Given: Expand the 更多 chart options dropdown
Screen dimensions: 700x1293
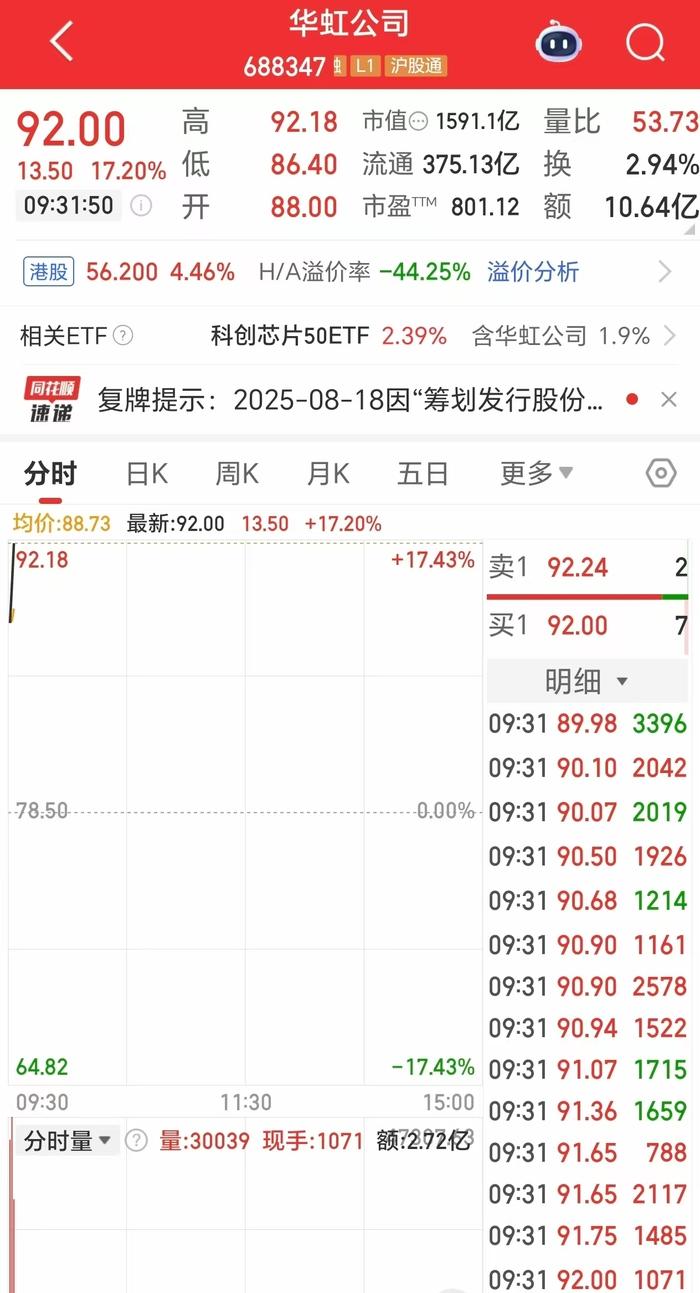Looking at the screenshot, I should tap(536, 473).
